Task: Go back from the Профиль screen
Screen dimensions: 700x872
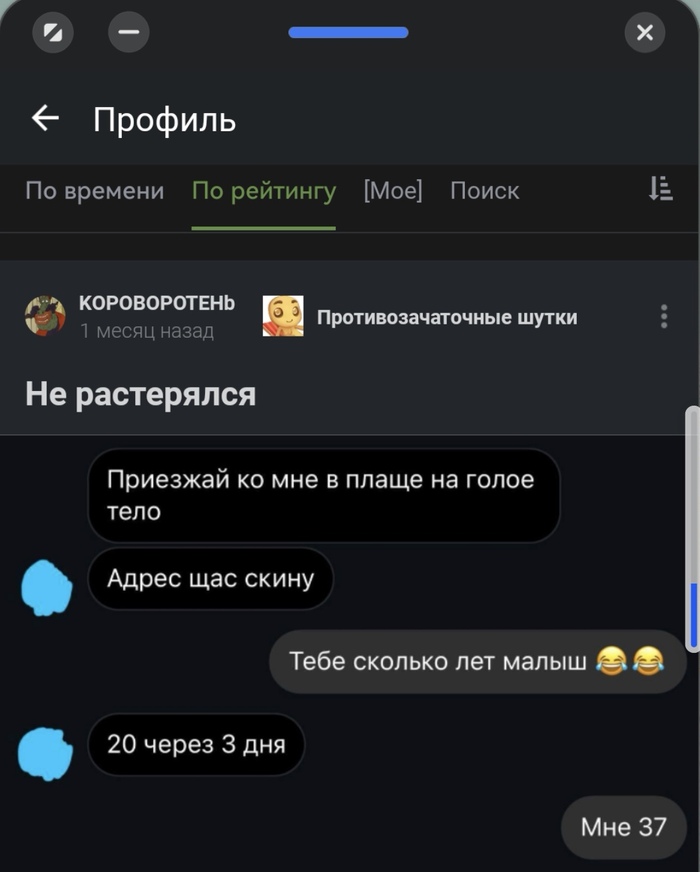Action: (x=45, y=119)
